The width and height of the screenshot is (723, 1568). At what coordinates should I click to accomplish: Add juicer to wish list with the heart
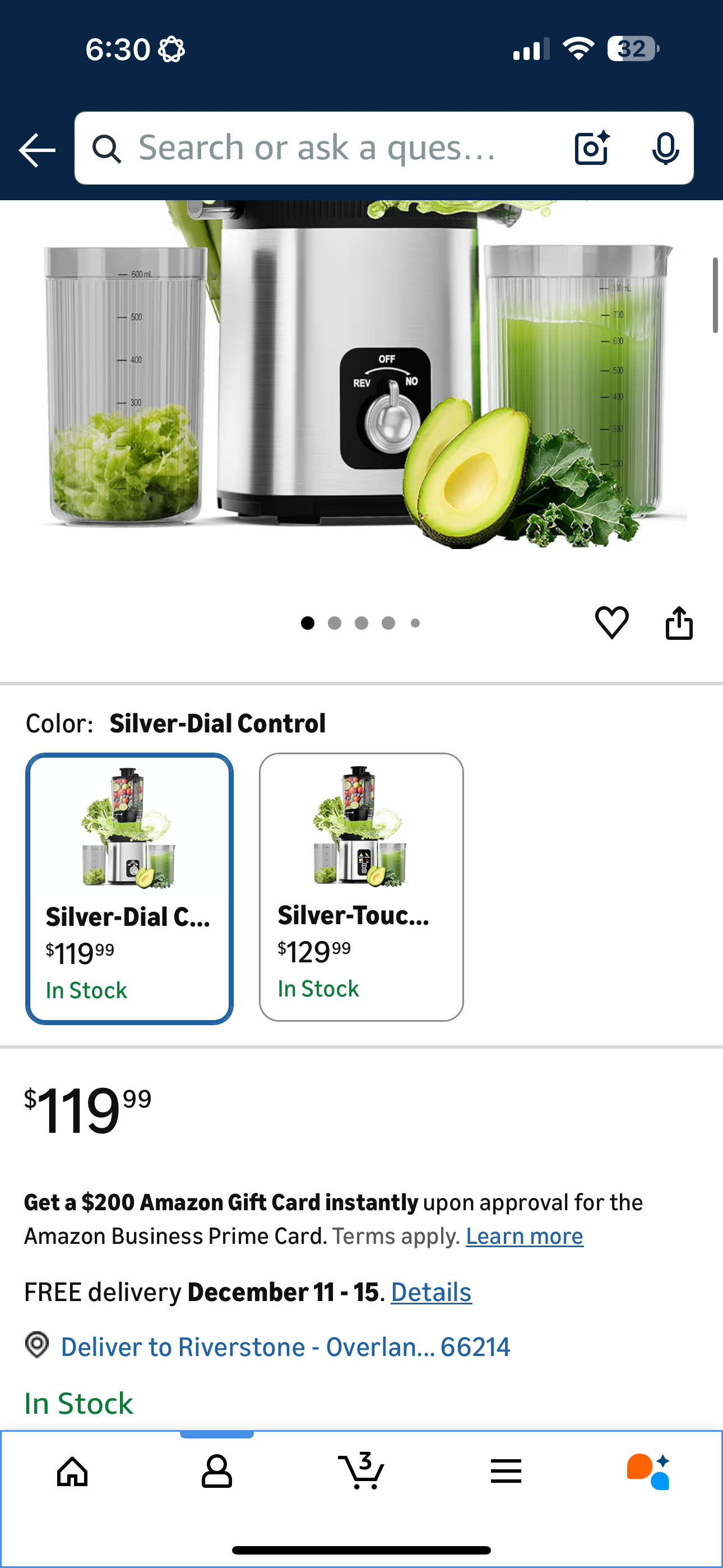(611, 622)
